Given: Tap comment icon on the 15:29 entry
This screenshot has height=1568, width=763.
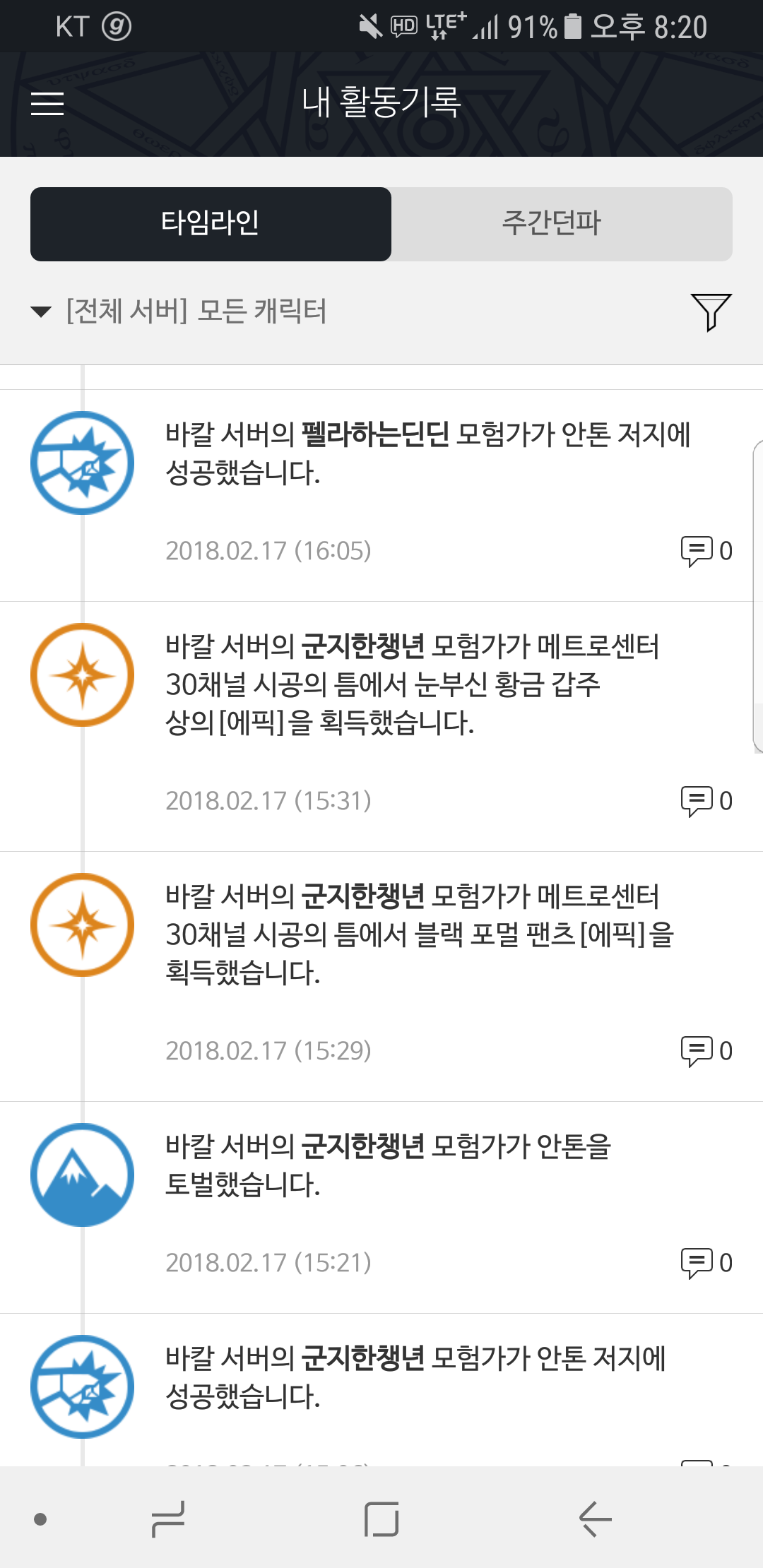Looking at the screenshot, I should pos(705,1051).
